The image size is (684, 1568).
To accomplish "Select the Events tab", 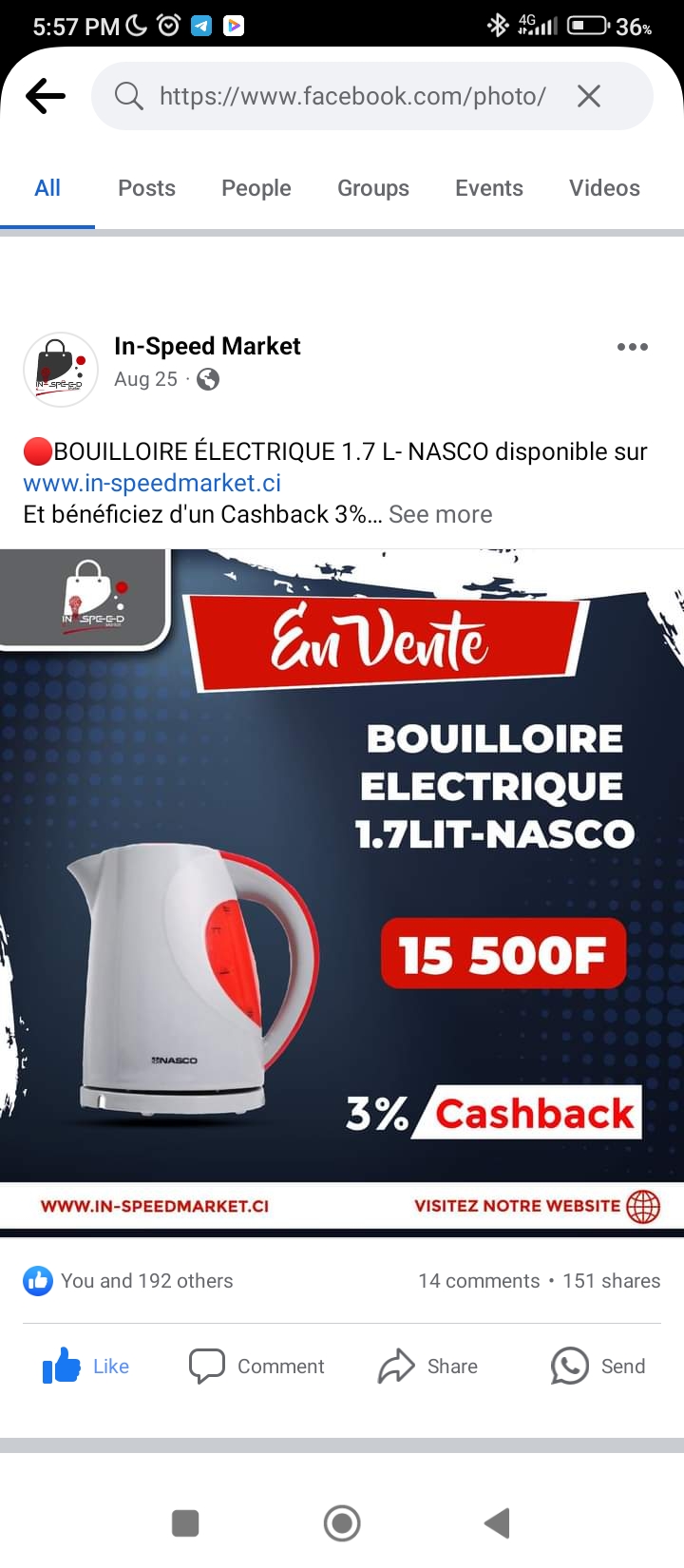I will click(489, 188).
